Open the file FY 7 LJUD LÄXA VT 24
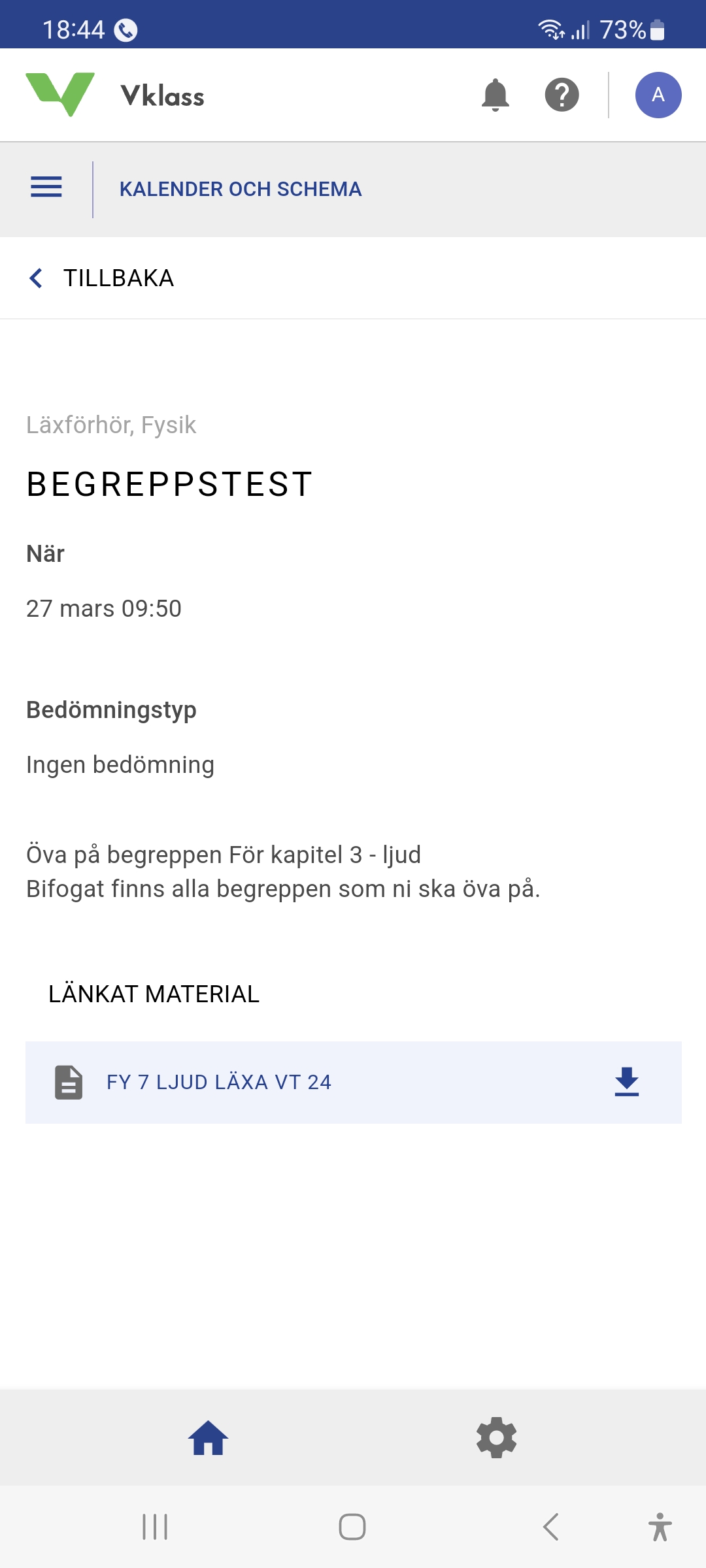Screen dimensions: 706x1568 click(x=219, y=1083)
